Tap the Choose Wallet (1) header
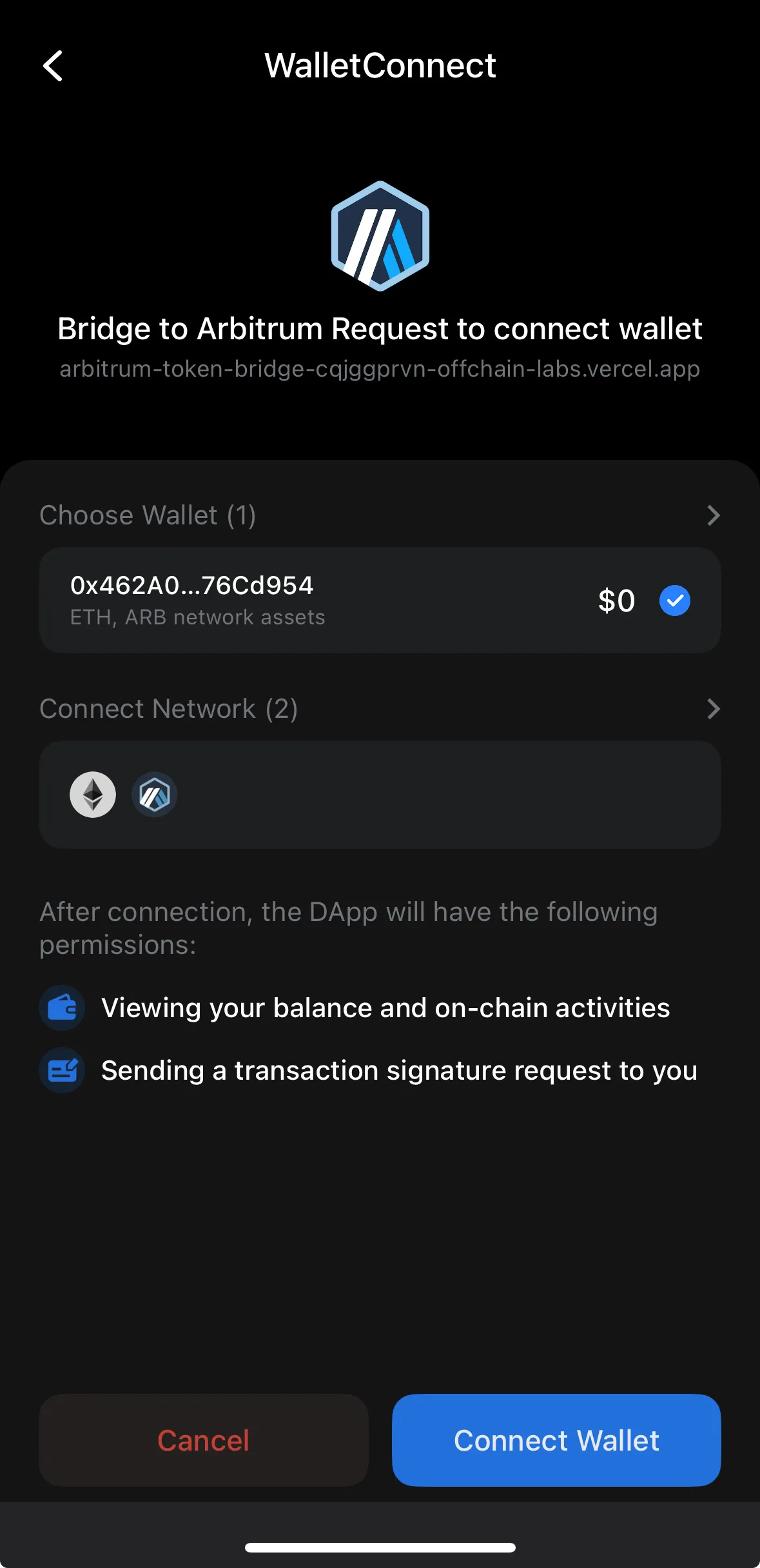 (147, 515)
